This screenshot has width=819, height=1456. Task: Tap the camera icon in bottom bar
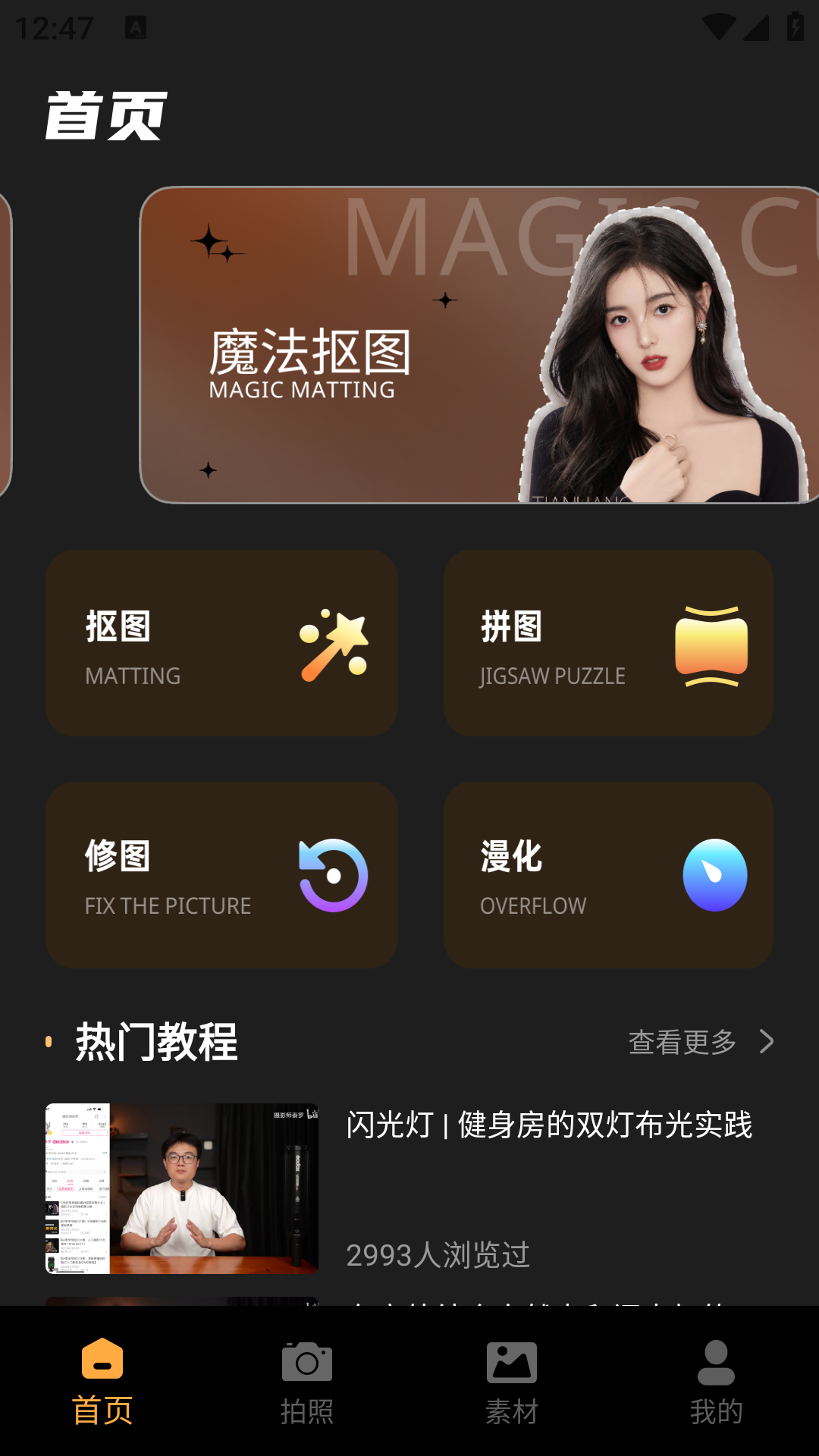[x=307, y=1376]
